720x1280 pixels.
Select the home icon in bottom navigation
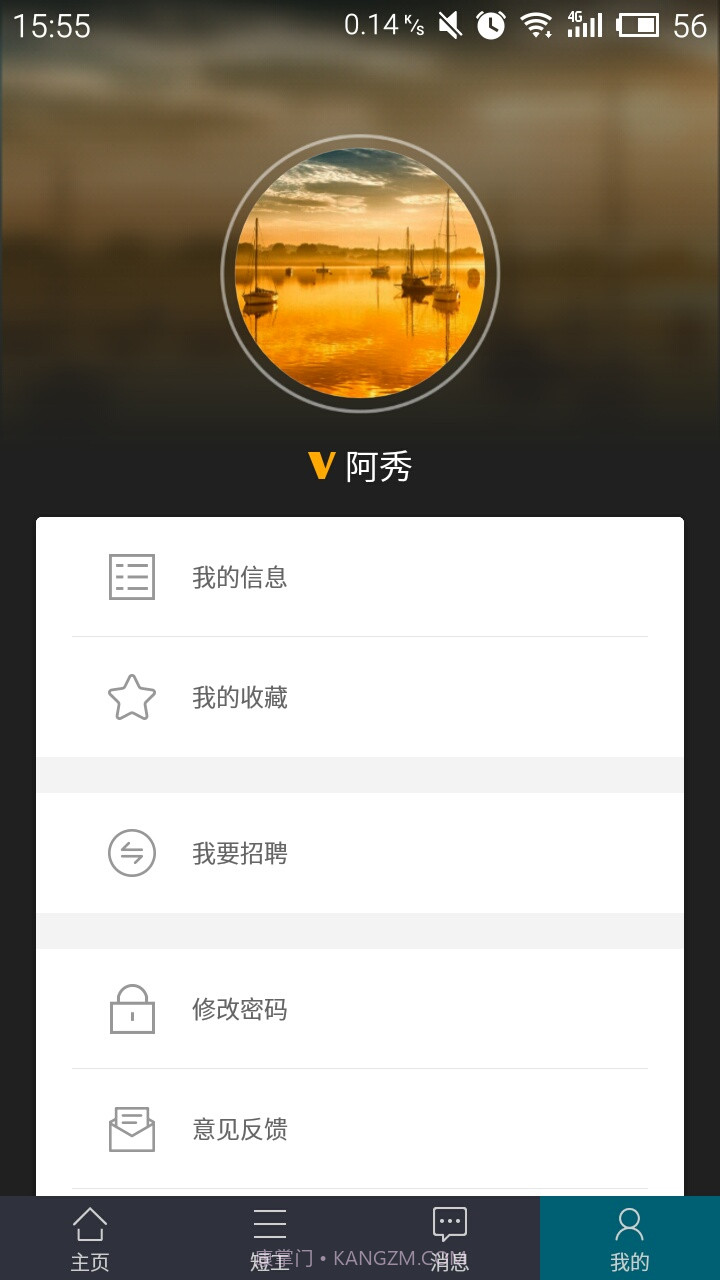tap(91, 1221)
